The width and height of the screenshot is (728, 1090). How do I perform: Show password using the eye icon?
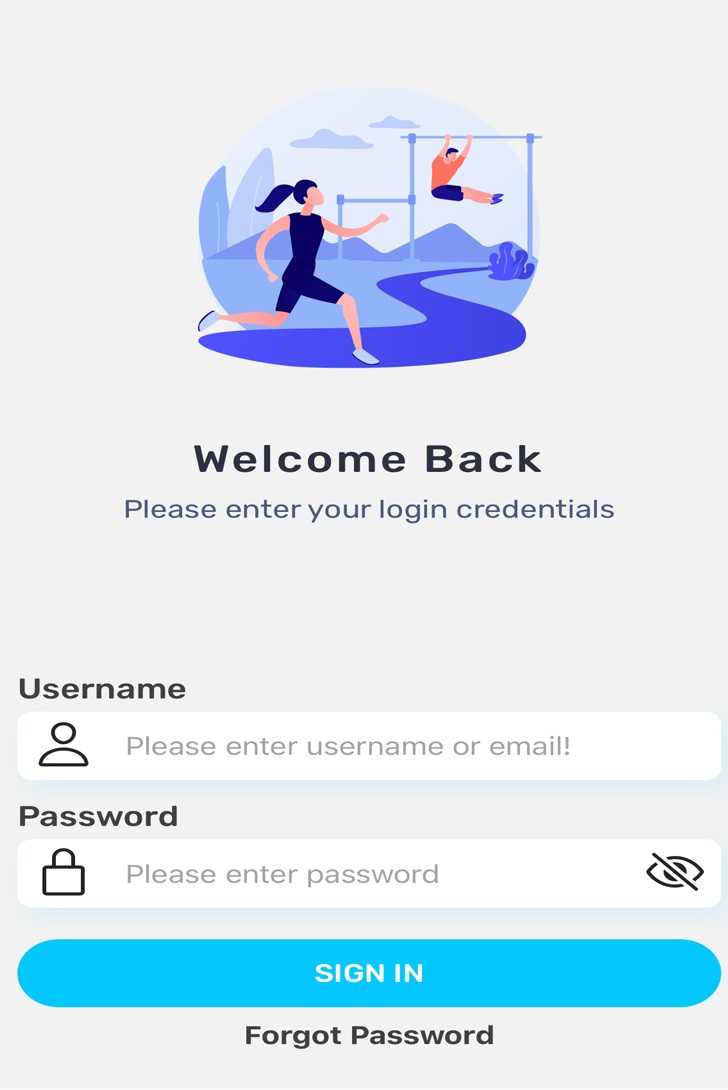click(674, 872)
